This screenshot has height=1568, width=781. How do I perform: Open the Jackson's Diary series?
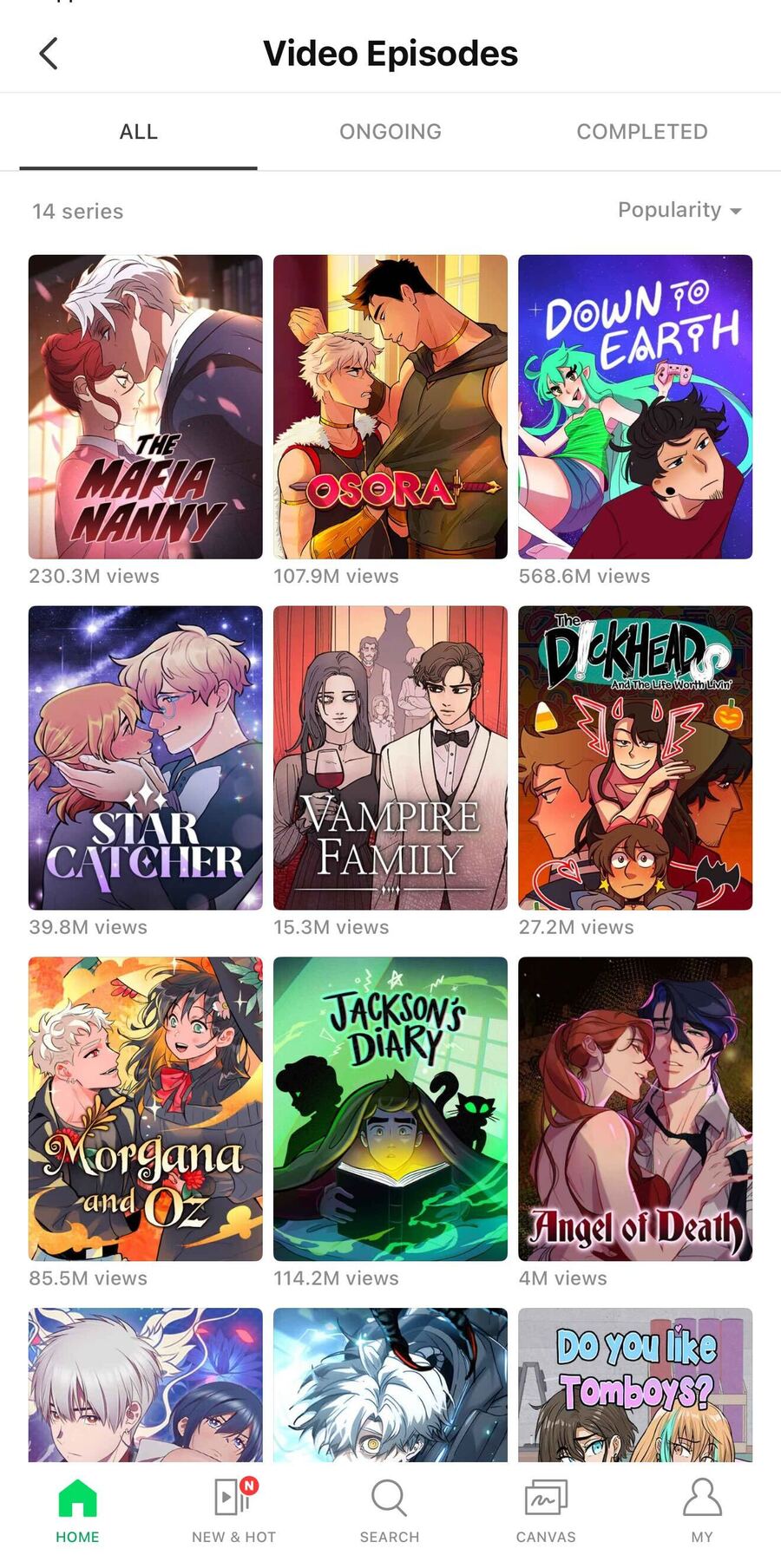pyautogui.click(x=390, y=1109)
